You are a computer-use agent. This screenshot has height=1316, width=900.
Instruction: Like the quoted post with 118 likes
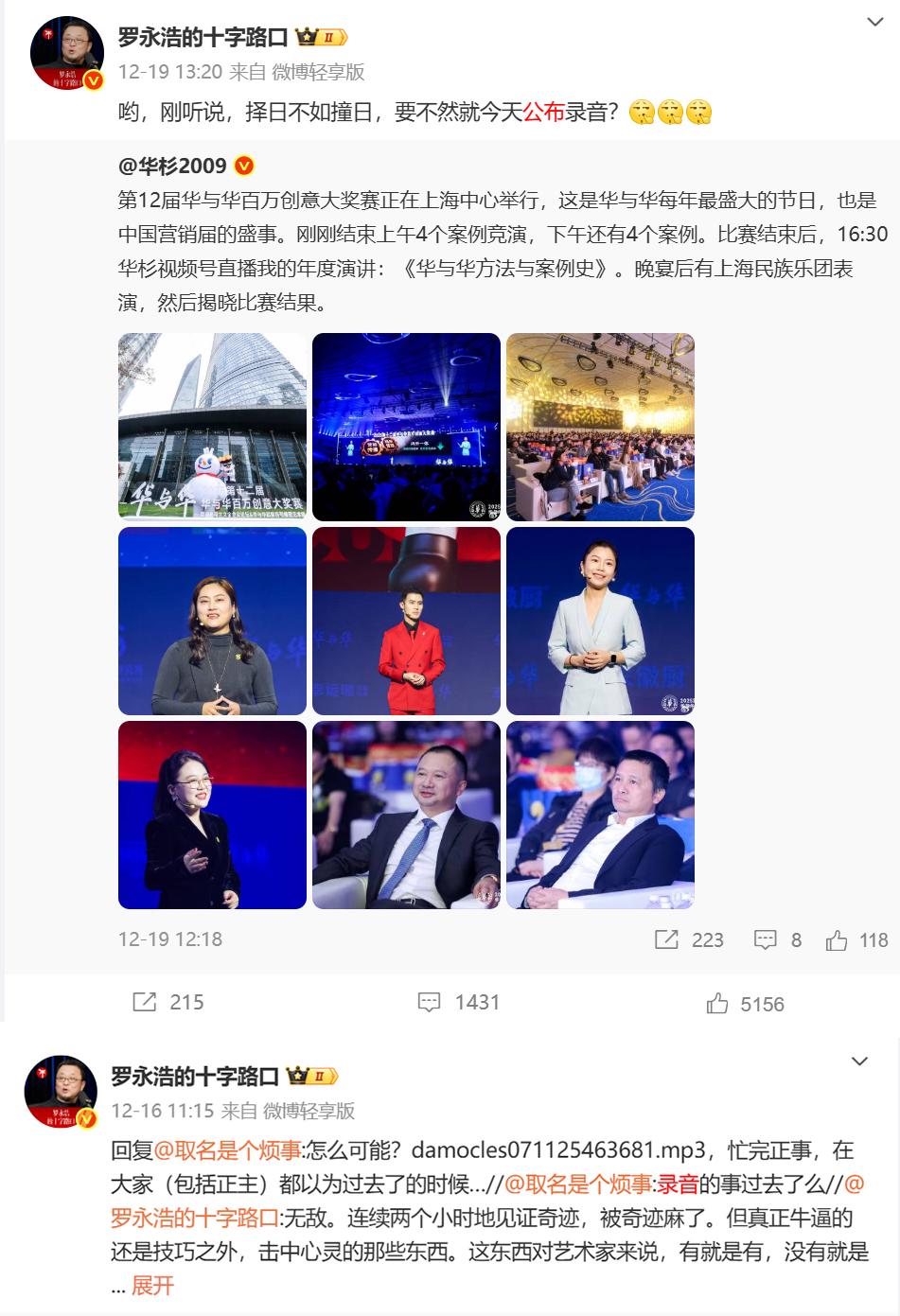click(x=856, y=939)
